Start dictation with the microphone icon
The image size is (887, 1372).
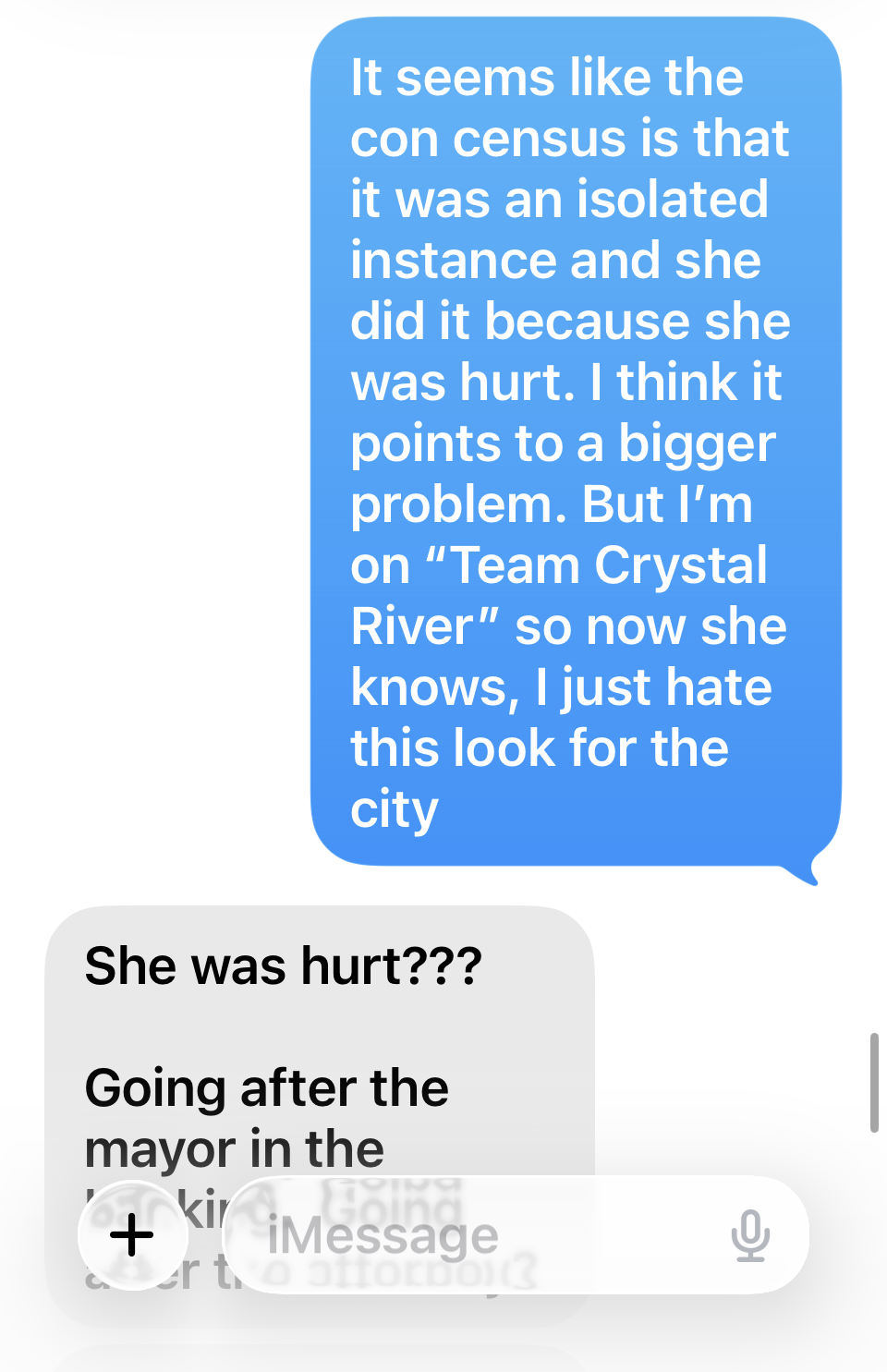click(750, 1235)
